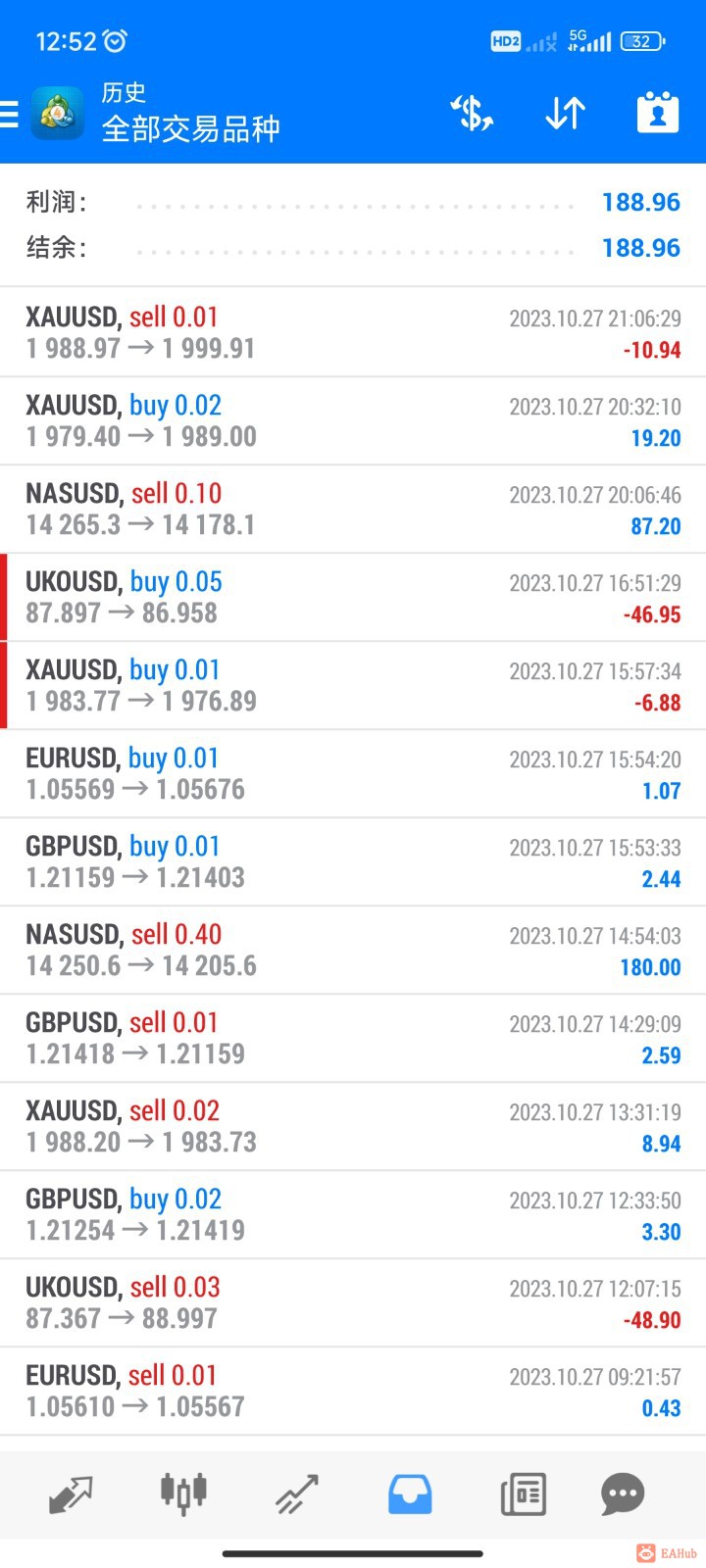Open the hamburger side menu
The width and height of the screenshot is (706, 1568).
pyautogui.click(x=10, y=115)
